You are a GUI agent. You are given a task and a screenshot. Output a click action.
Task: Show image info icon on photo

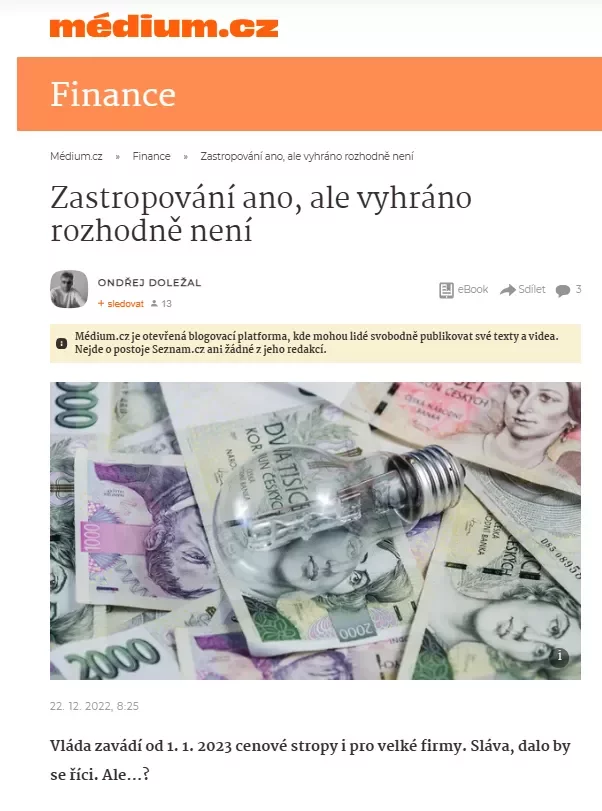click(559, 657)
